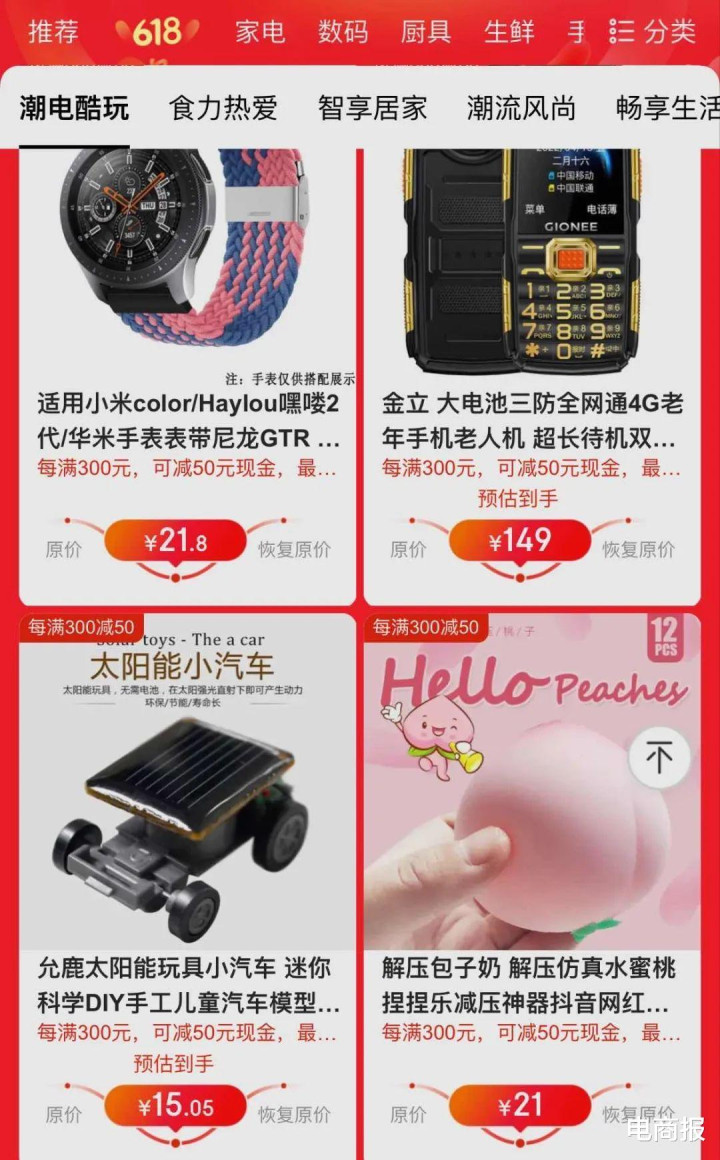
Task: Switch to the 推荐 tab
Action: [53, 32]
